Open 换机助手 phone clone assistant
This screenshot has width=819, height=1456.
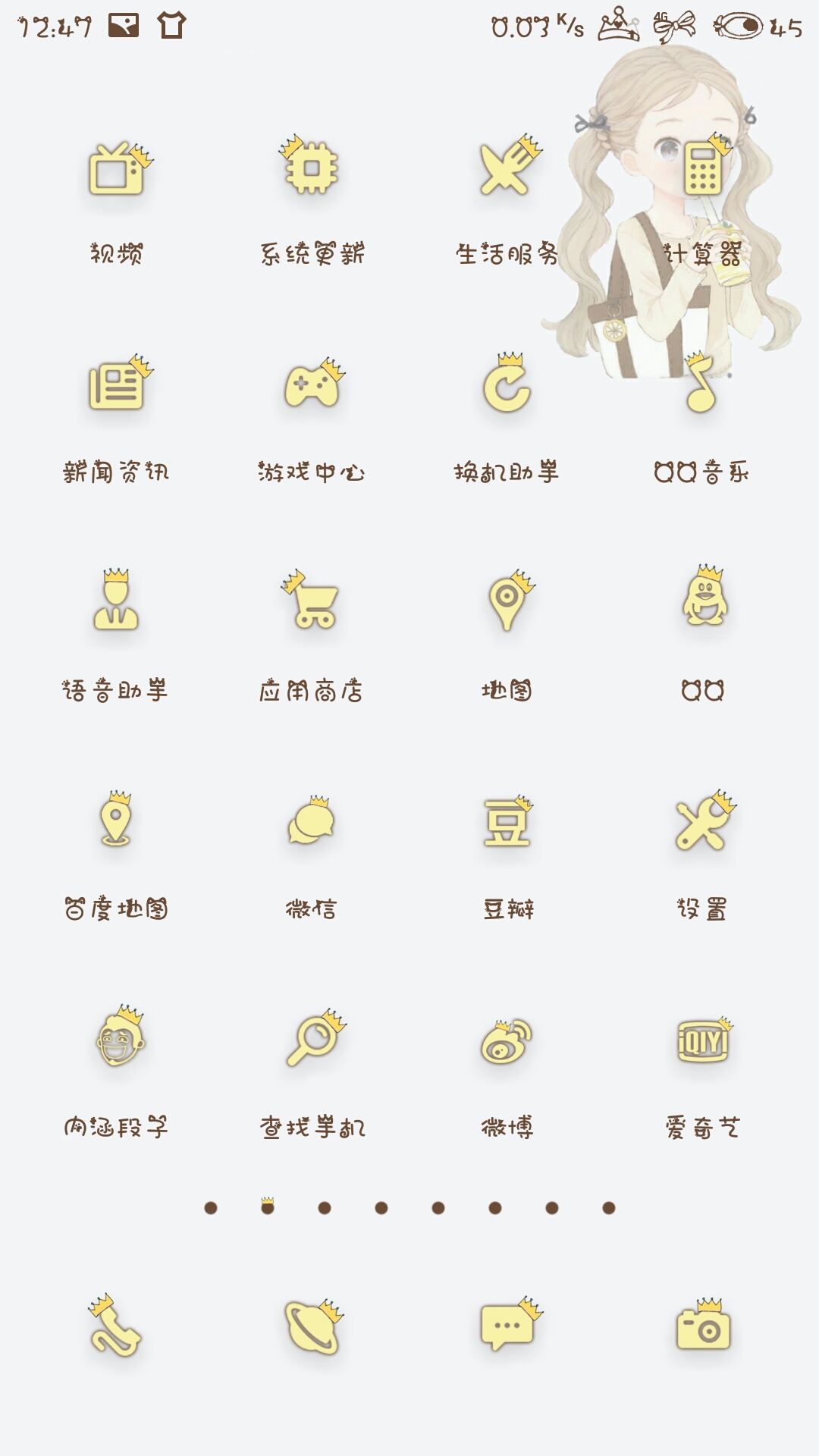coord(507,387)
